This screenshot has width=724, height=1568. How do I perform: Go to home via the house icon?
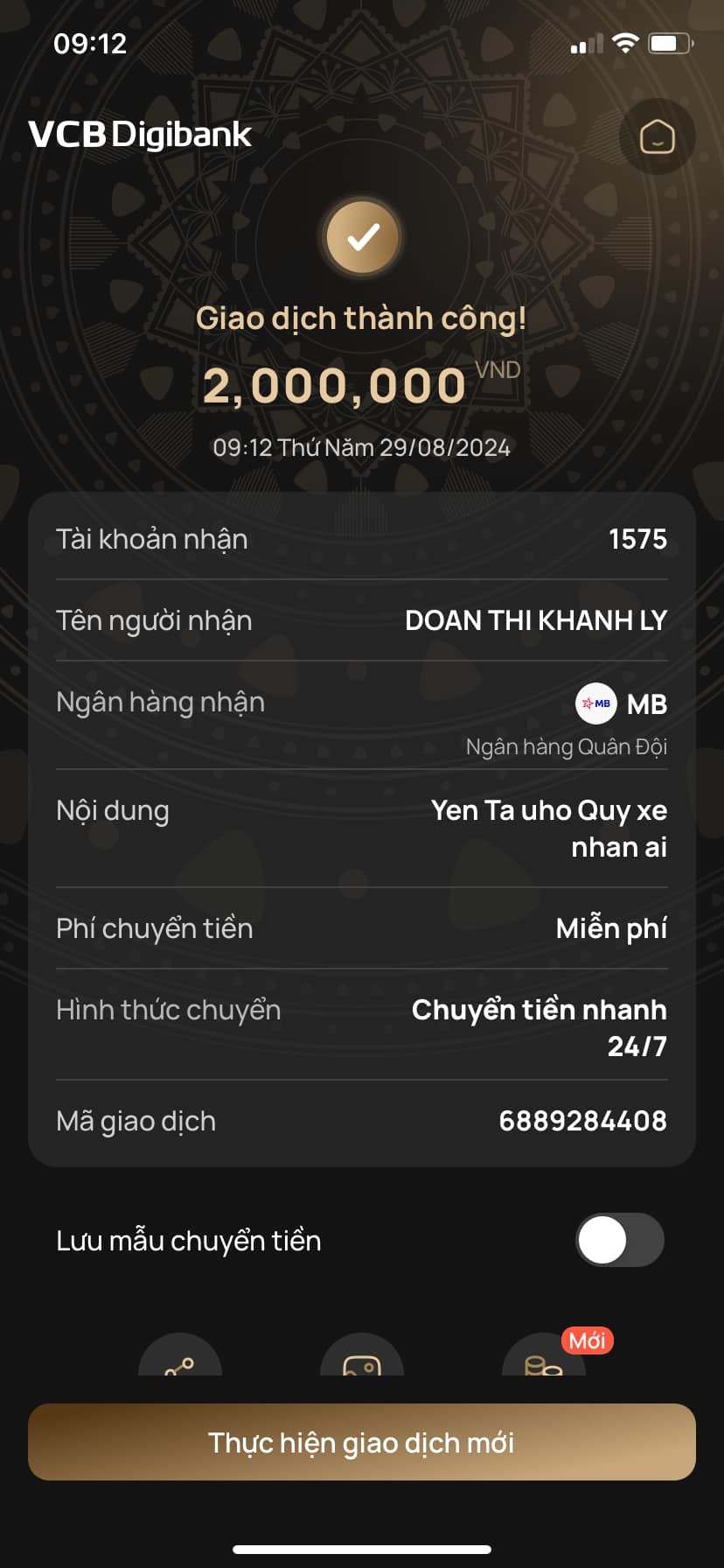[657, 136]
